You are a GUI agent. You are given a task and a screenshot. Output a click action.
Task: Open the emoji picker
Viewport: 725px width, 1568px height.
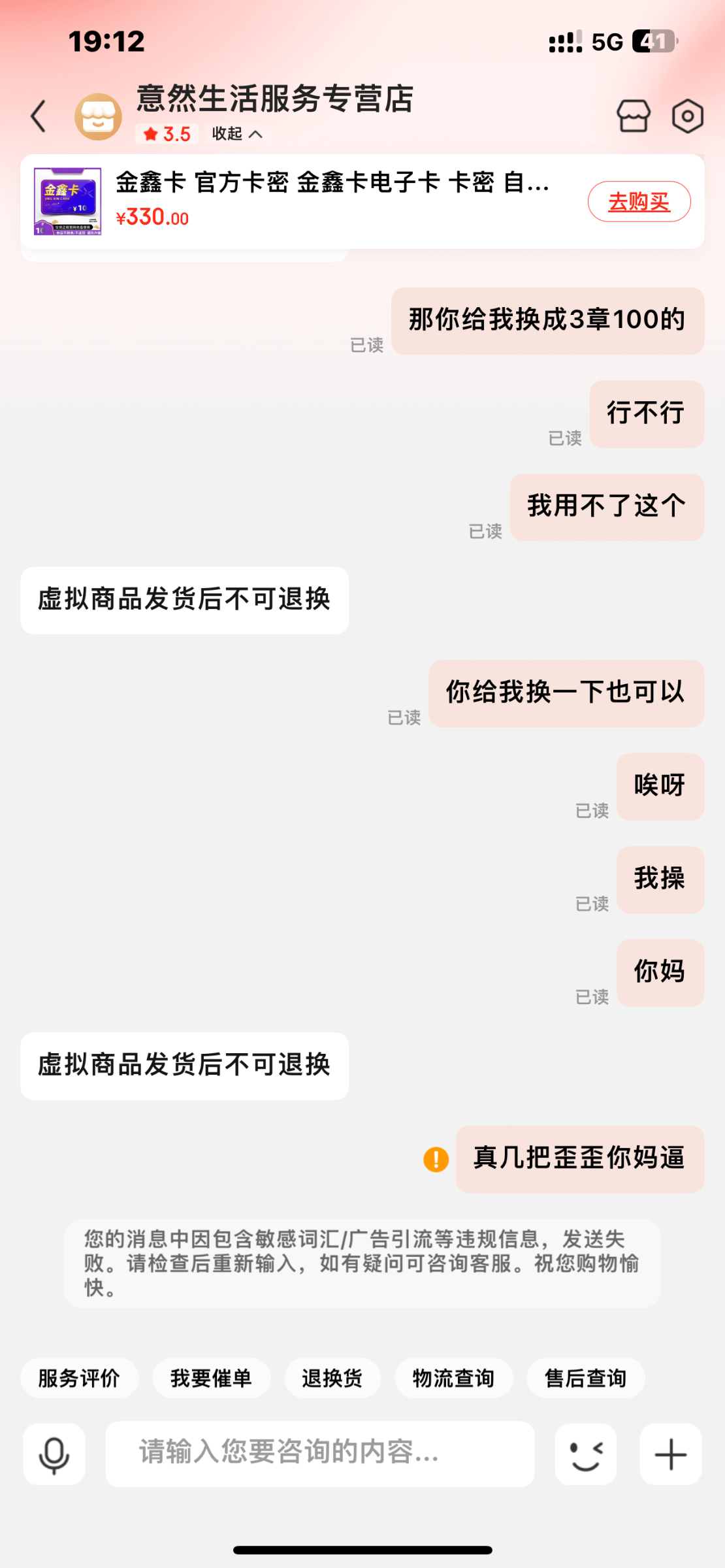pos(585,1455)
